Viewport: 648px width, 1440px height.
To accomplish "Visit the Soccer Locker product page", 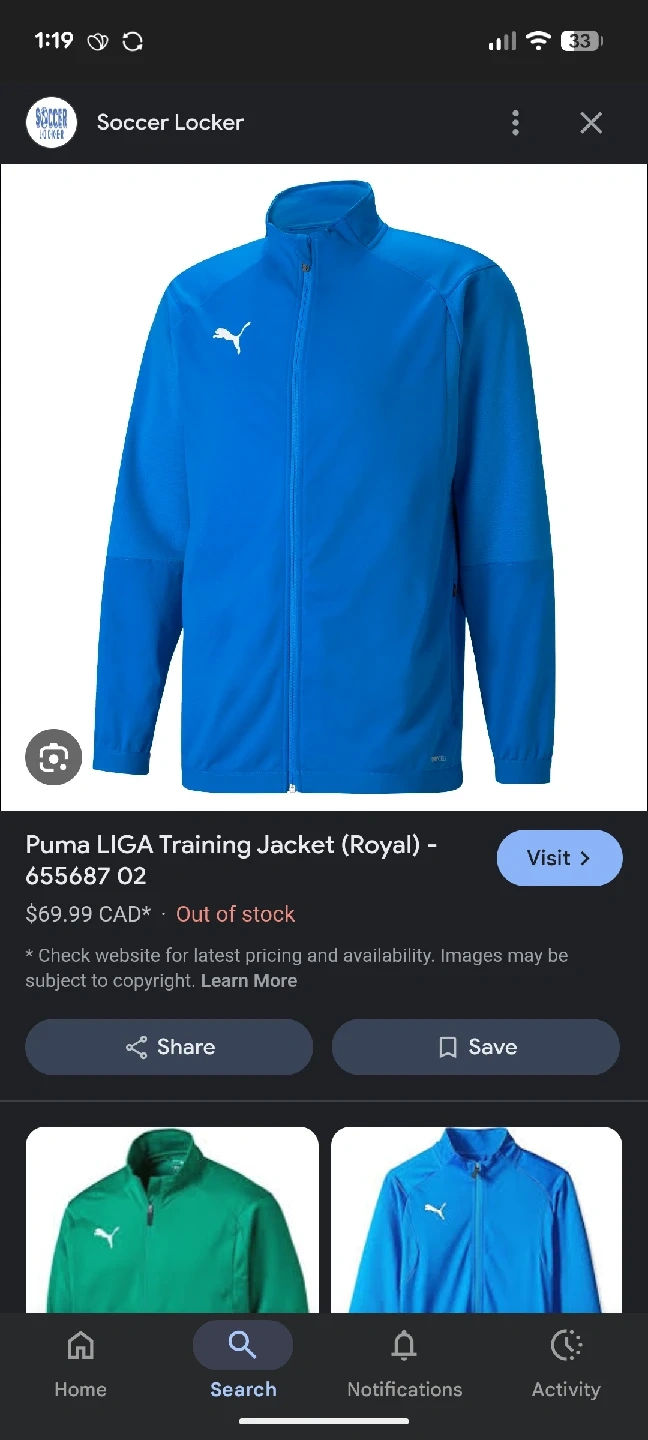I will [559, 858].
